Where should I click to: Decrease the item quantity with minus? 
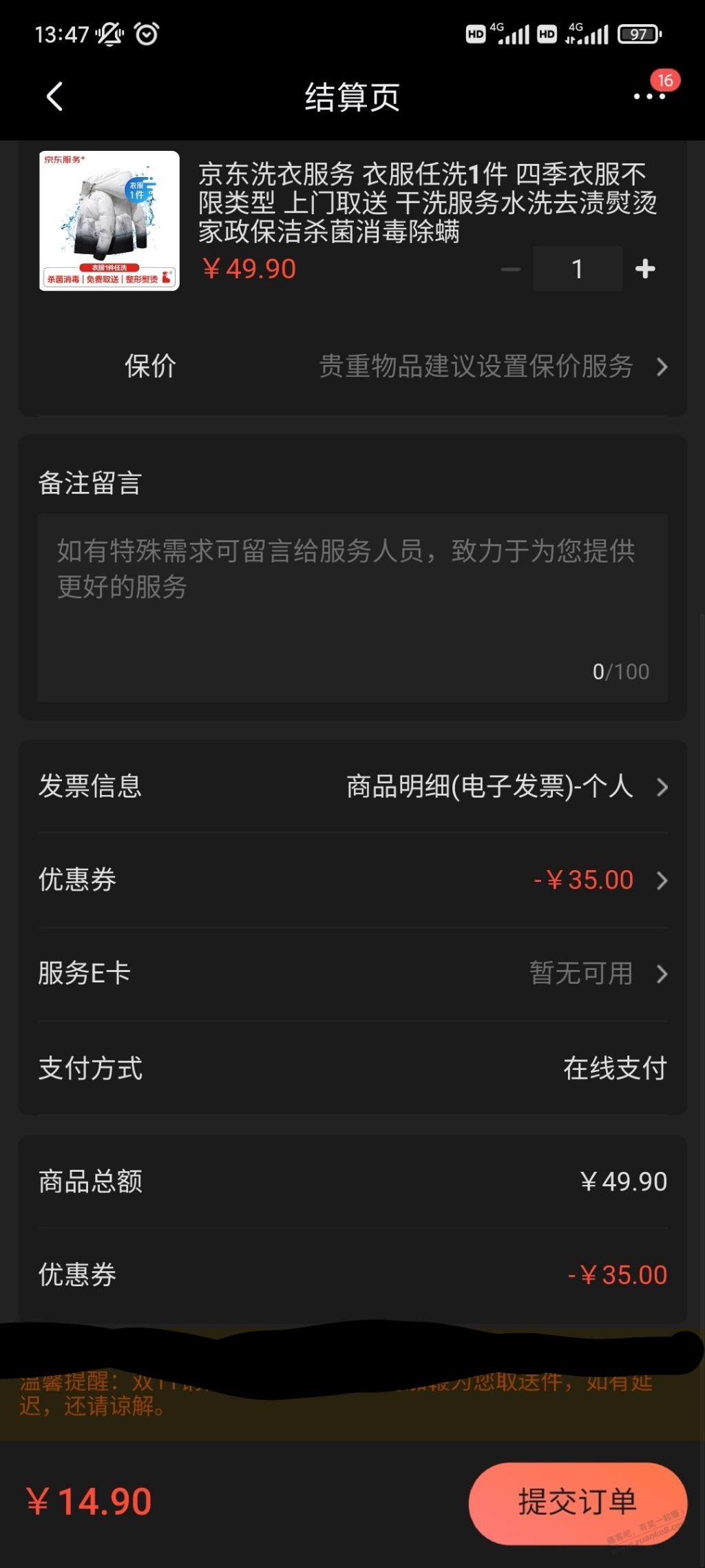[x=510, y=269]
